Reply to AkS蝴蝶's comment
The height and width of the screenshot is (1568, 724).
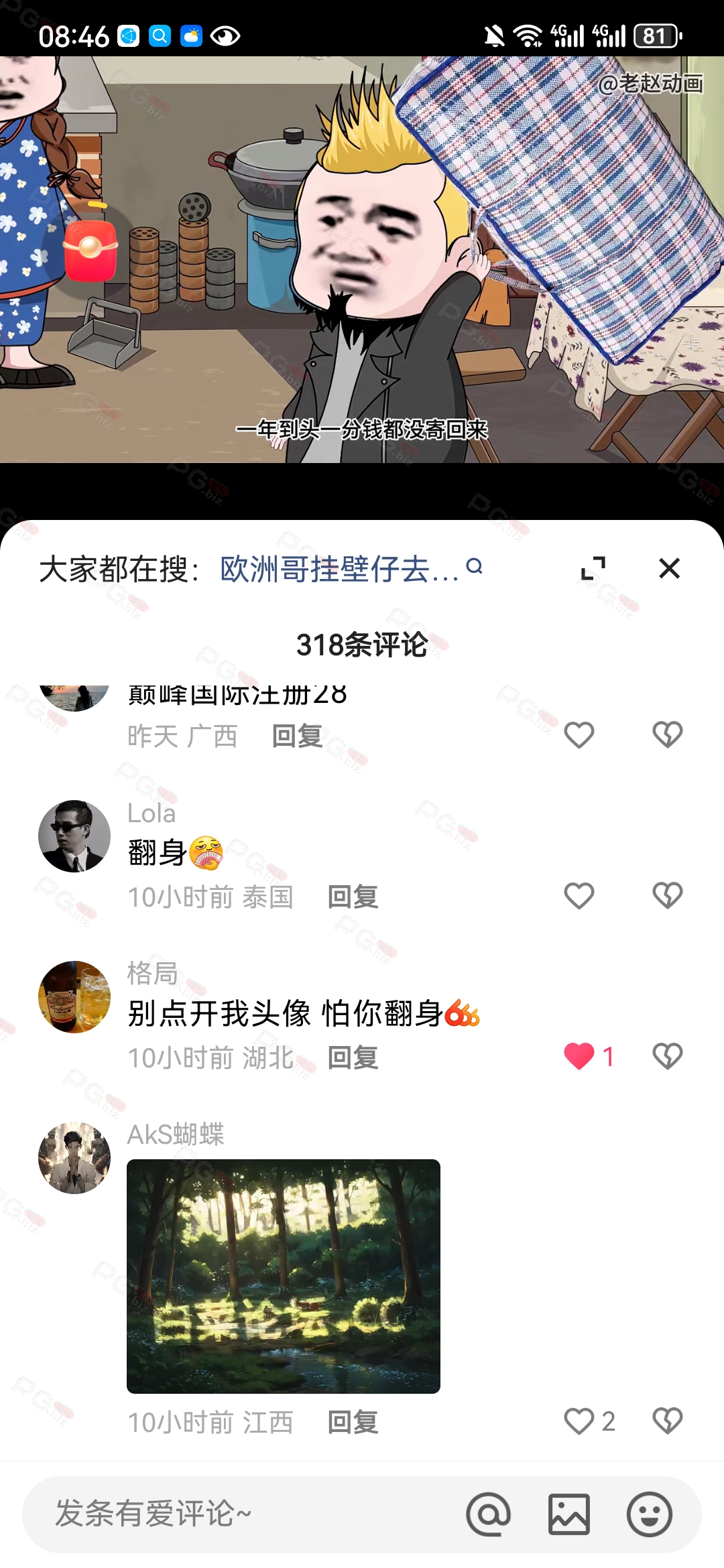click(353, 1423)
